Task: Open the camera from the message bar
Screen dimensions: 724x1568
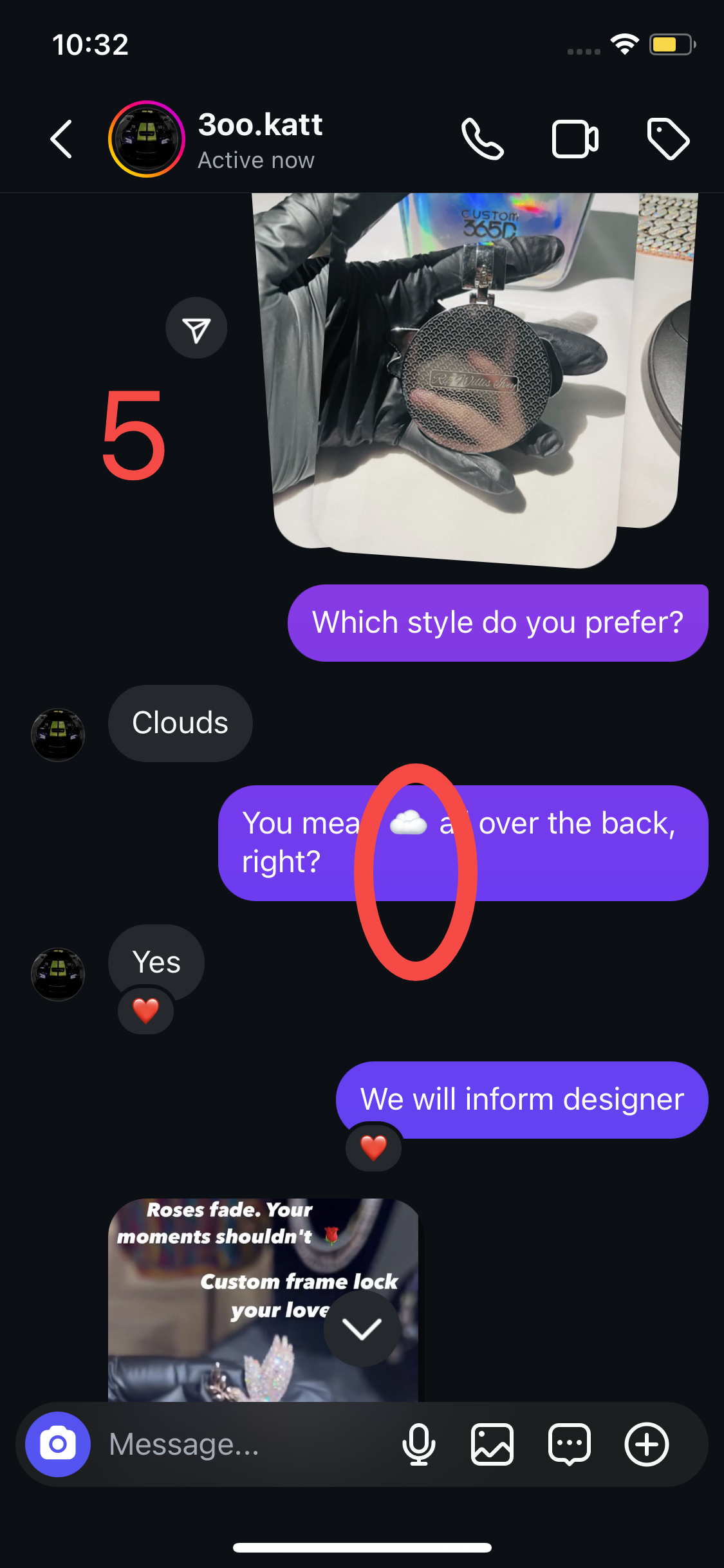Action: click(x=58, y=1444)
